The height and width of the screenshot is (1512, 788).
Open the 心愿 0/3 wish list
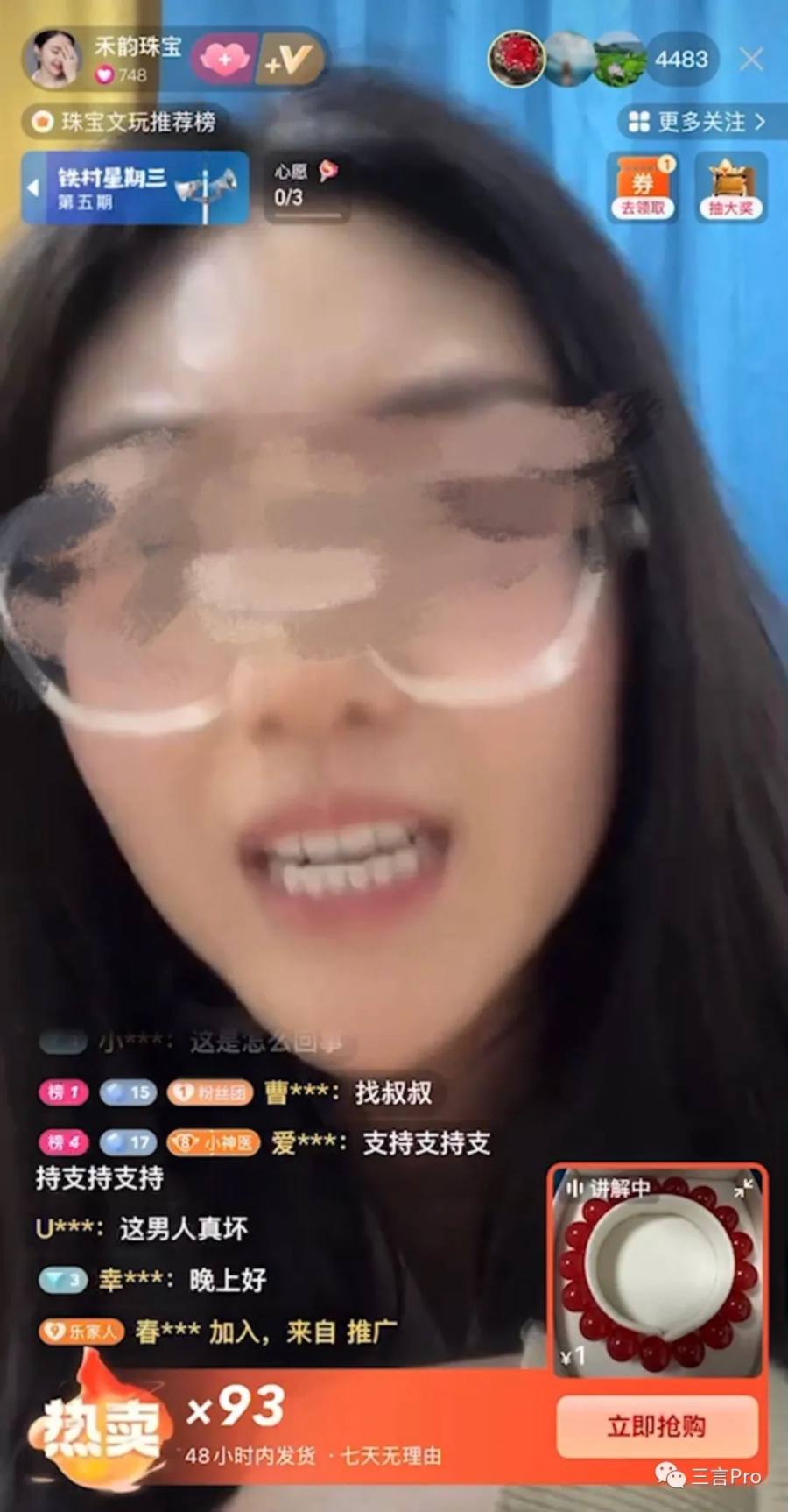point(304,186)
